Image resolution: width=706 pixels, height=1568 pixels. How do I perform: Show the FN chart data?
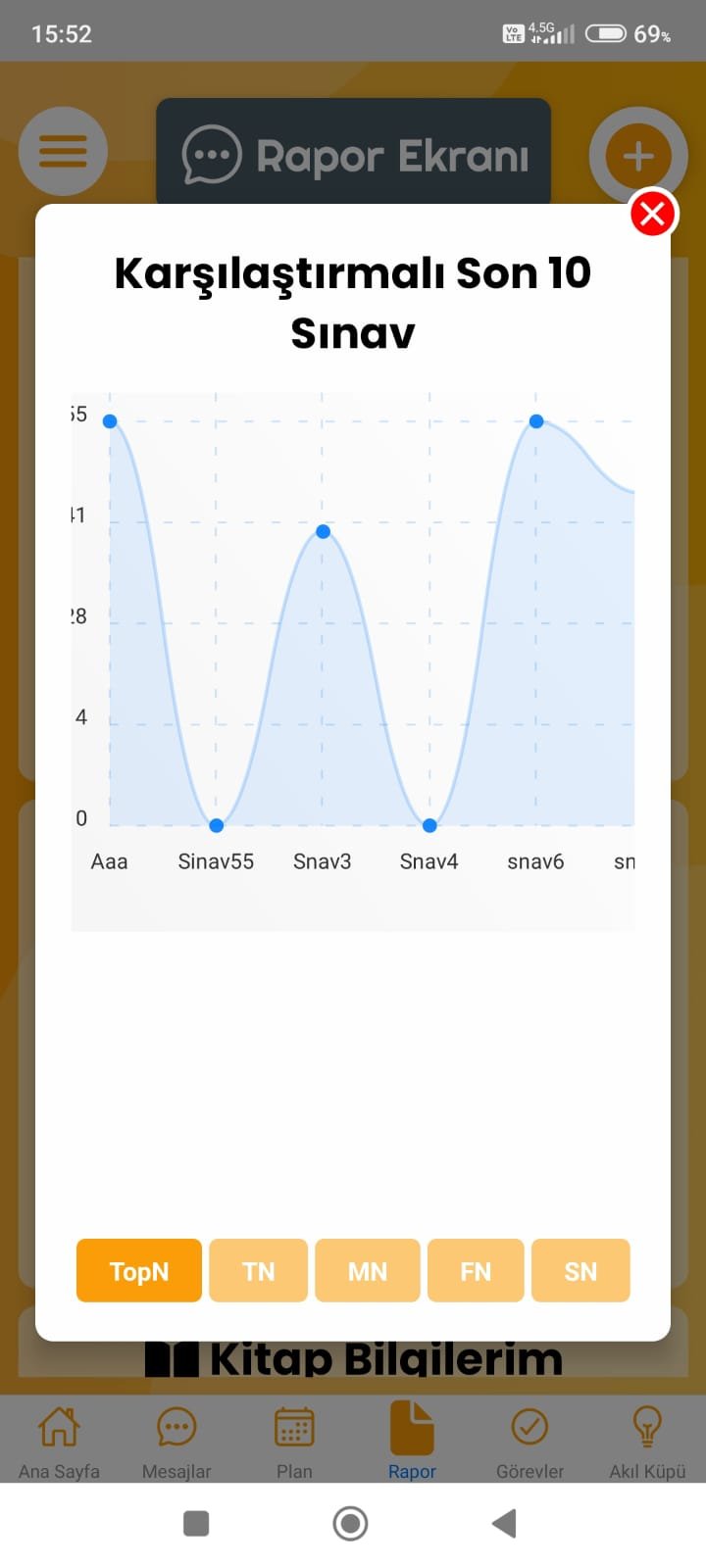[476, 1270]
